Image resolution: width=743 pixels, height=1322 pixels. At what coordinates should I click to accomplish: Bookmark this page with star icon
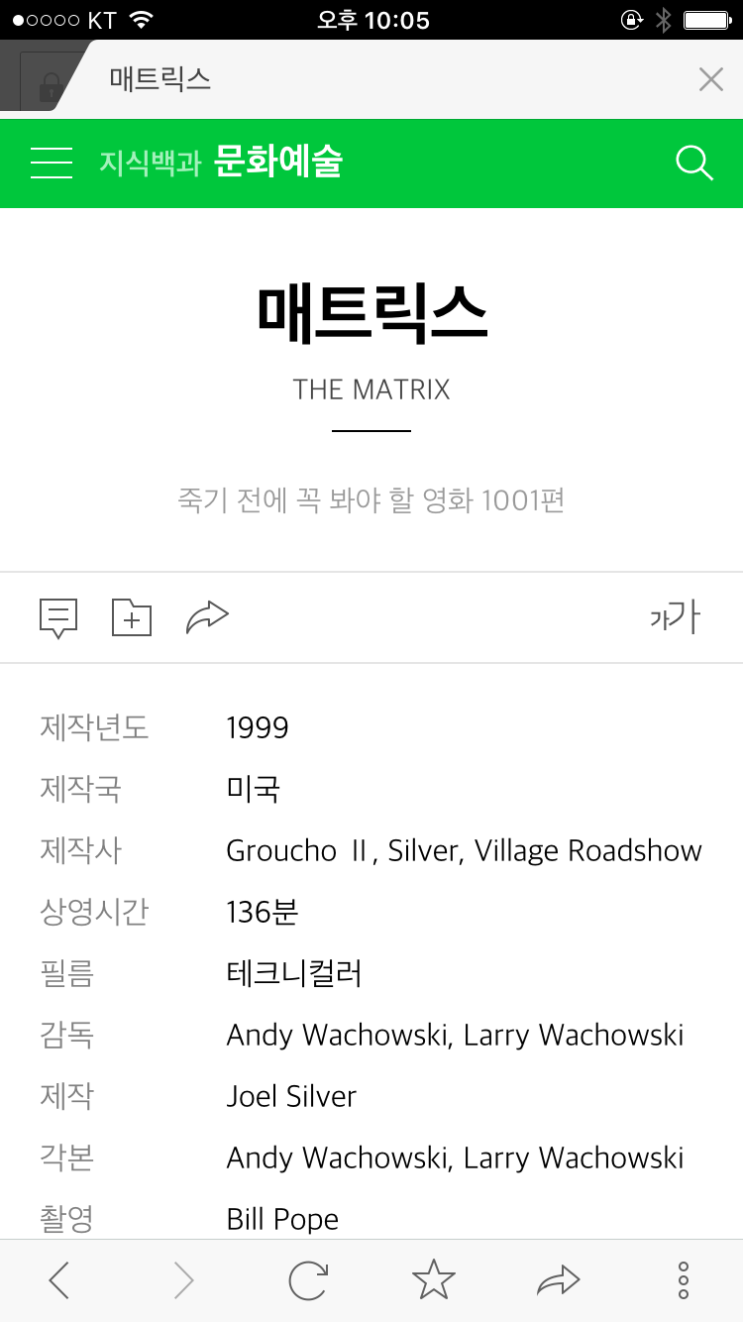(433, 1280)
